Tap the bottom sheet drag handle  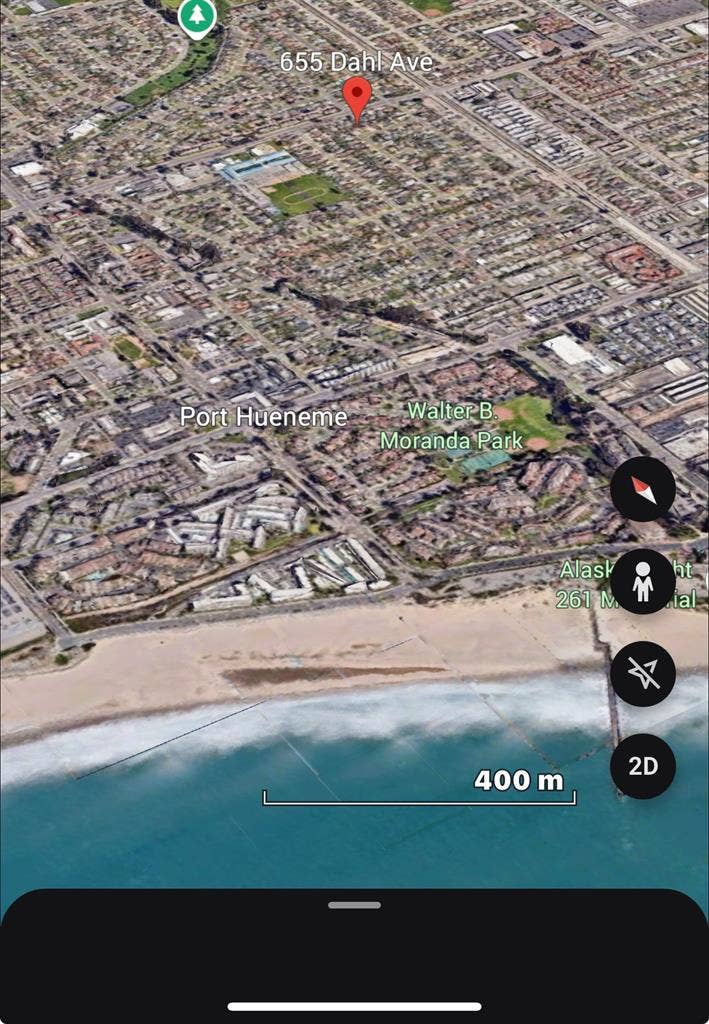[354, 905]
